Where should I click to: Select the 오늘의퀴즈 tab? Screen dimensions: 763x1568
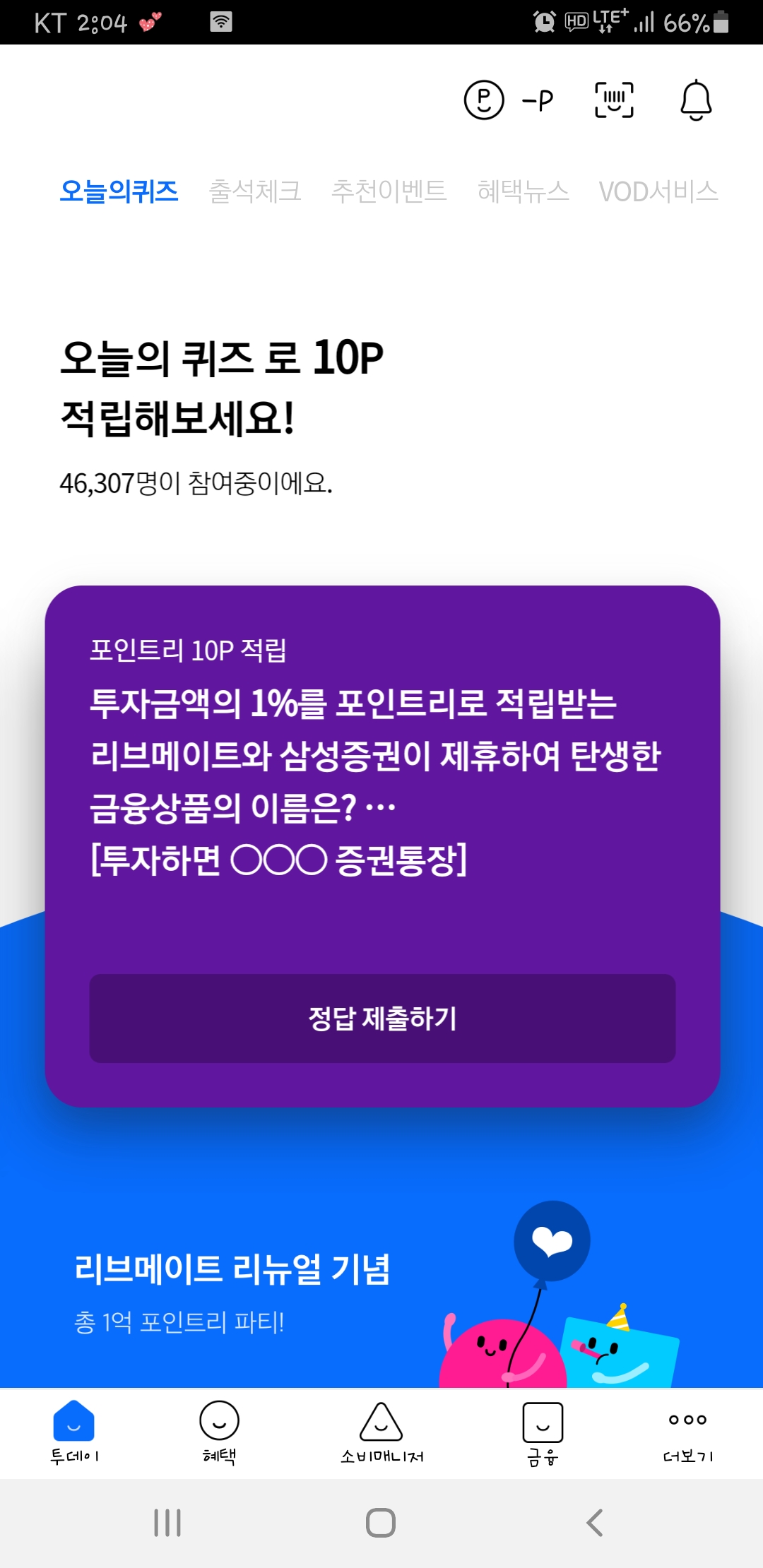[119, 191]
